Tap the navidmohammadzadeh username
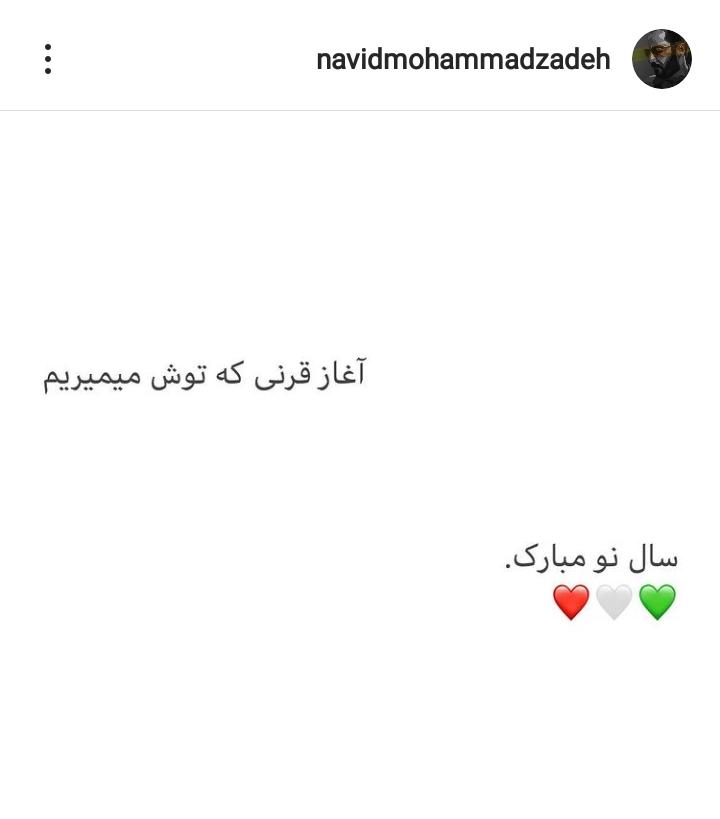Screen dimensions: 720x819 (x=463, y=60)
